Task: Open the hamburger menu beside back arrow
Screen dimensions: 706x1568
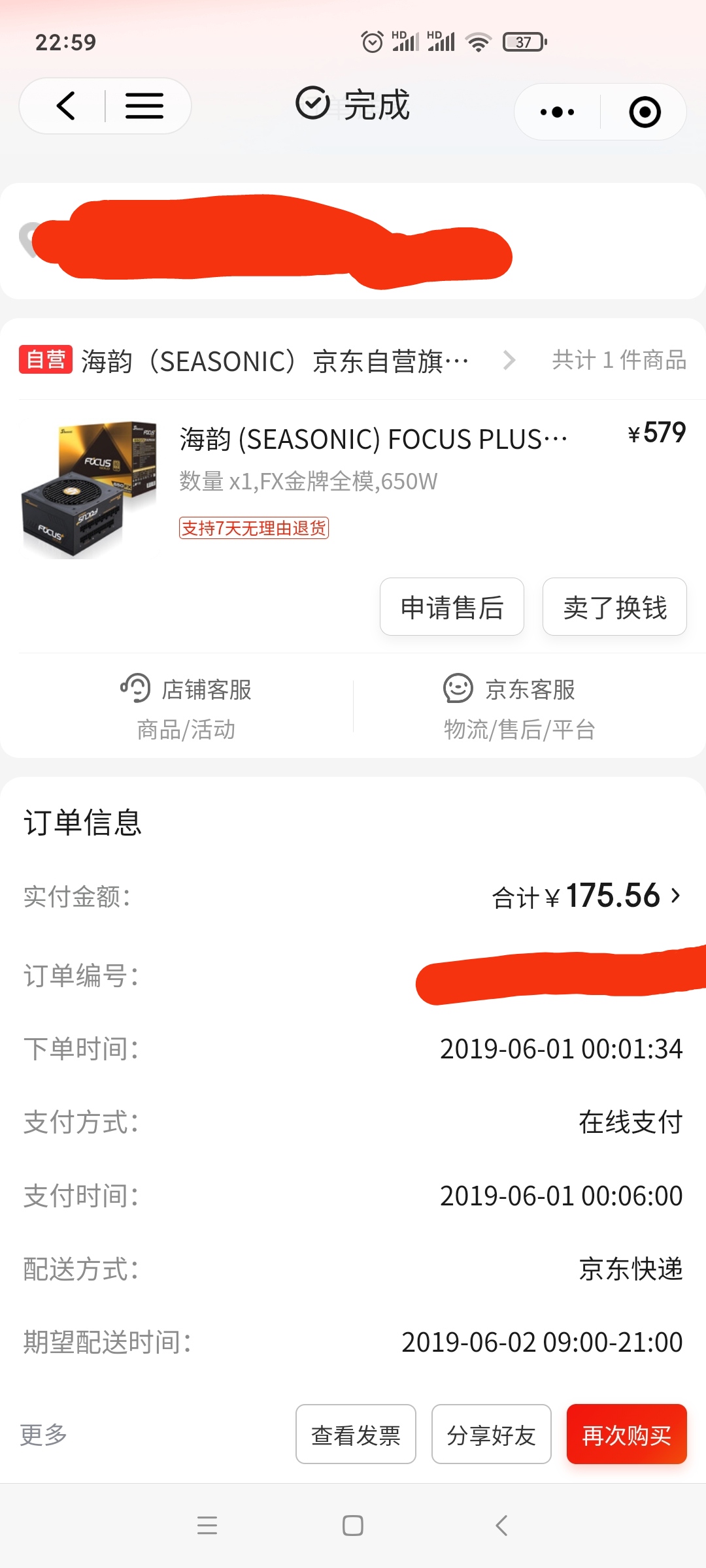Action: pyautogui.click(x=144, y=106)
